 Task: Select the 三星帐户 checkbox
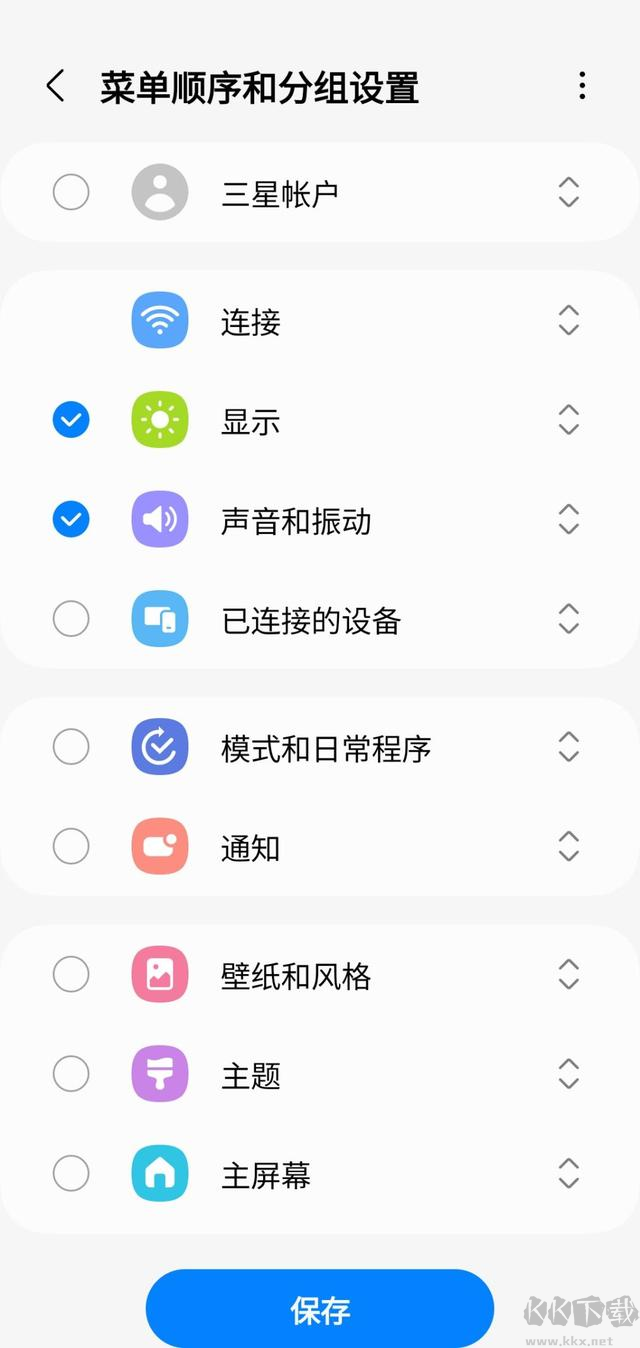point(71,192)
